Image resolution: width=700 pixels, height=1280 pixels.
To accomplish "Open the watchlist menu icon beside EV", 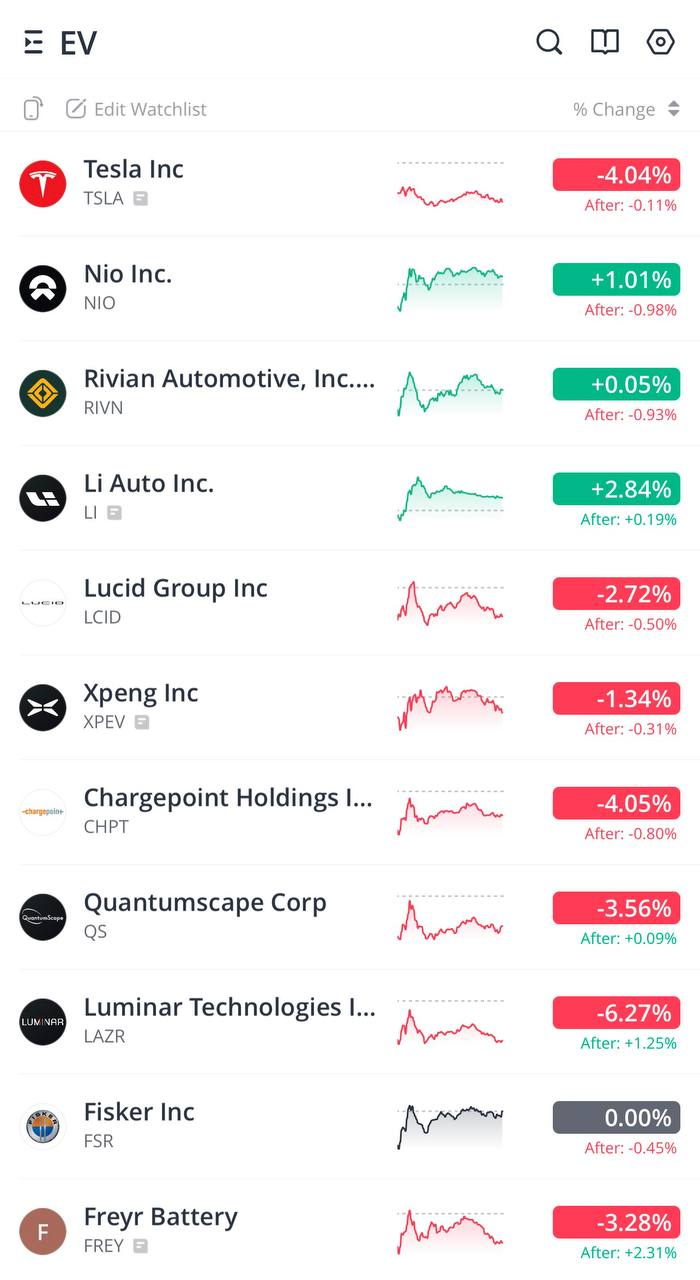I will (34, 42).
